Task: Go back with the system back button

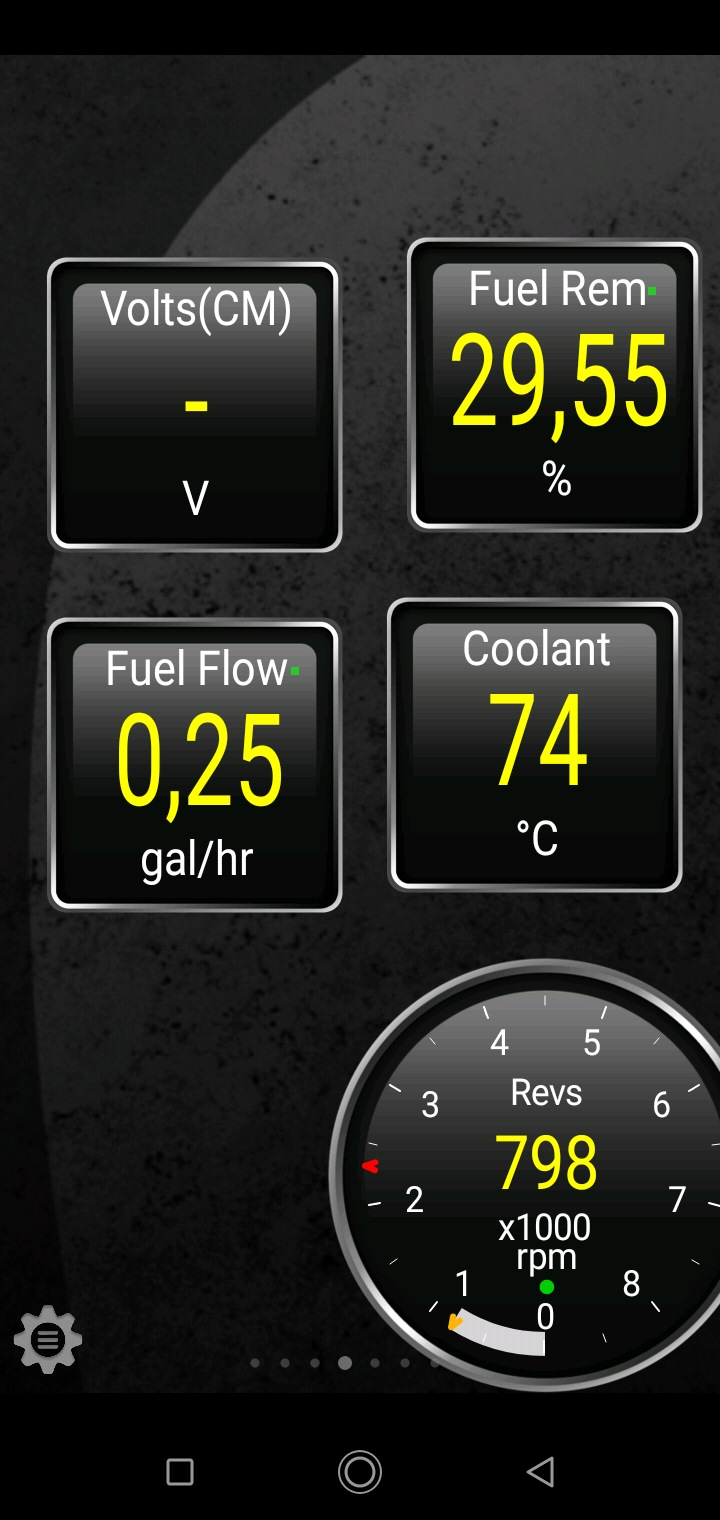Action: pyautogui.click(x=540, y=1471)
